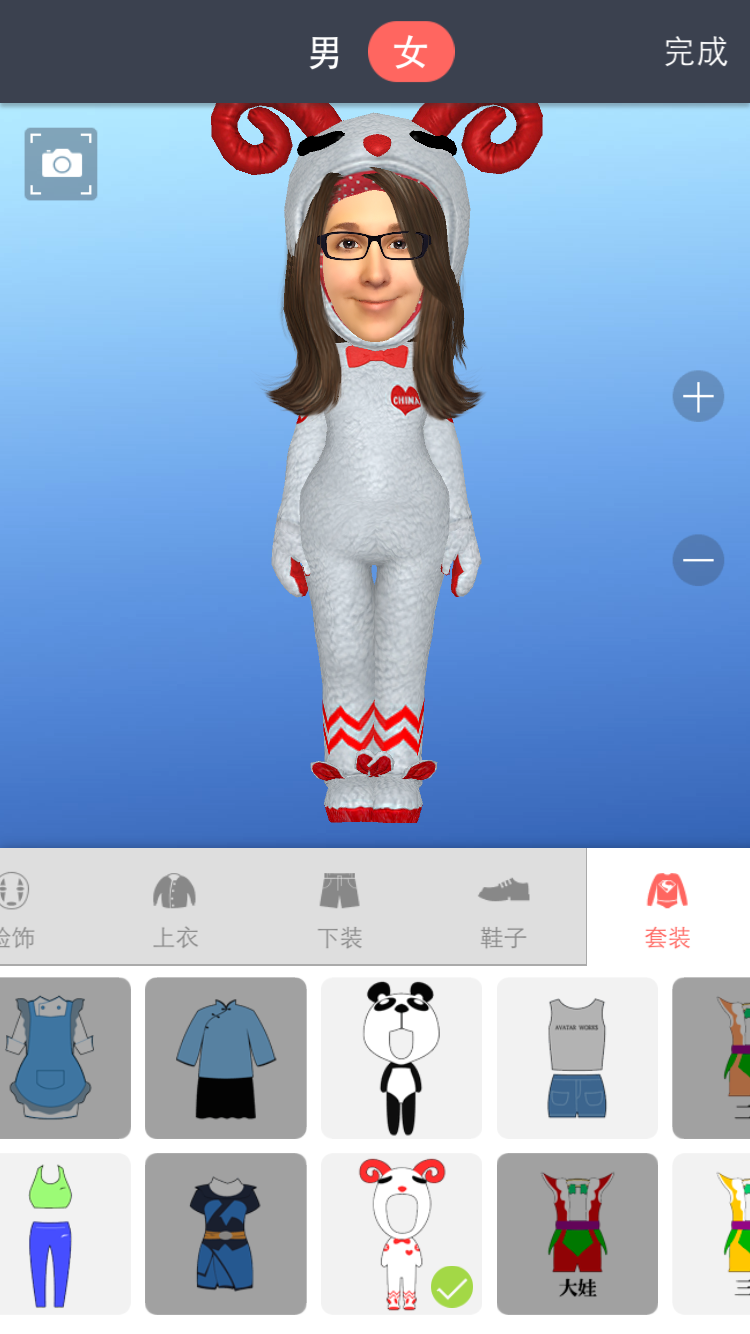Switch avatar gender to 男
Viewport: 750px width, 1334px height.
click(x=325, y=52)
